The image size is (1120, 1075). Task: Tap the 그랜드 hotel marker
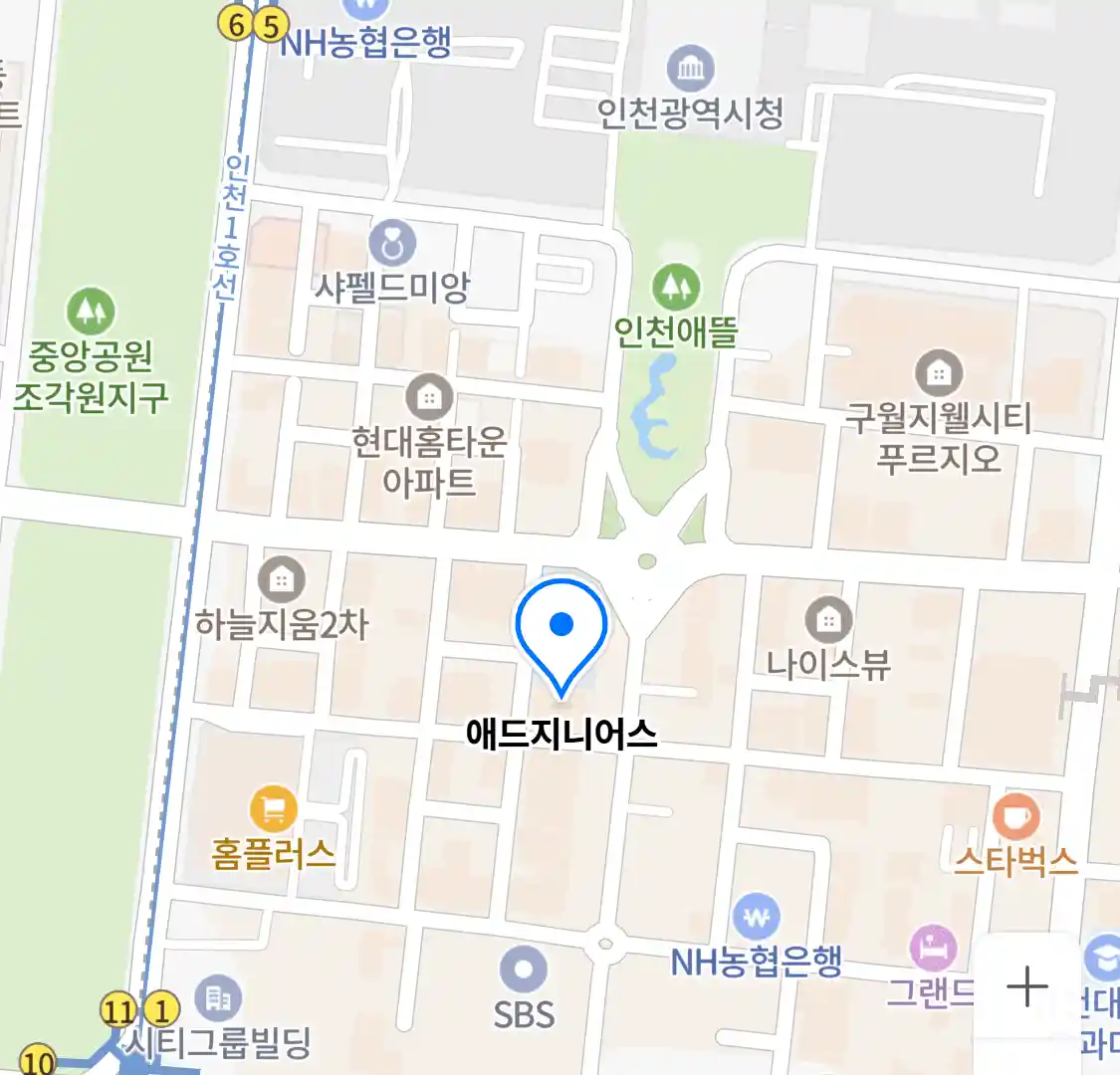coord(933,948)
